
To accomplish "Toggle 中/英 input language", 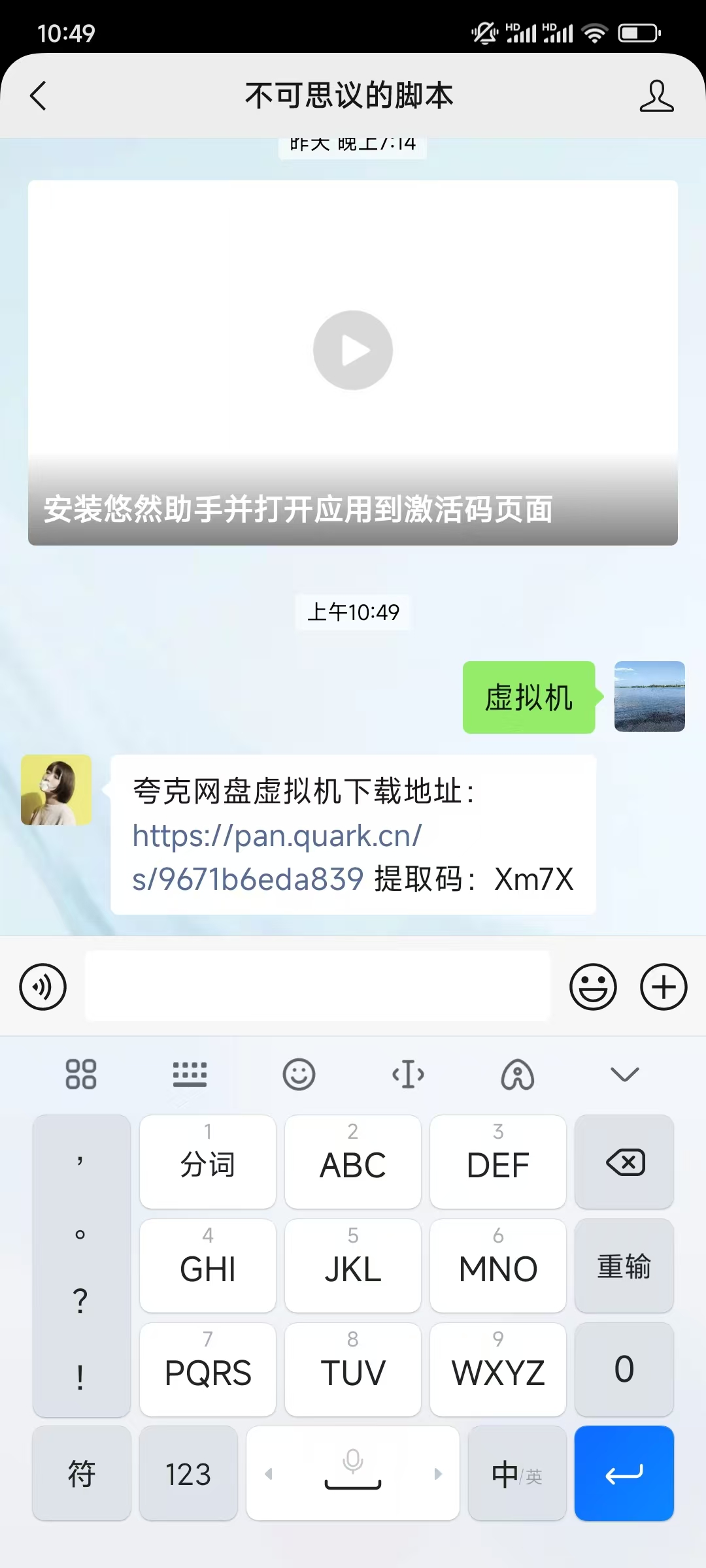I will coord(517,1474).
